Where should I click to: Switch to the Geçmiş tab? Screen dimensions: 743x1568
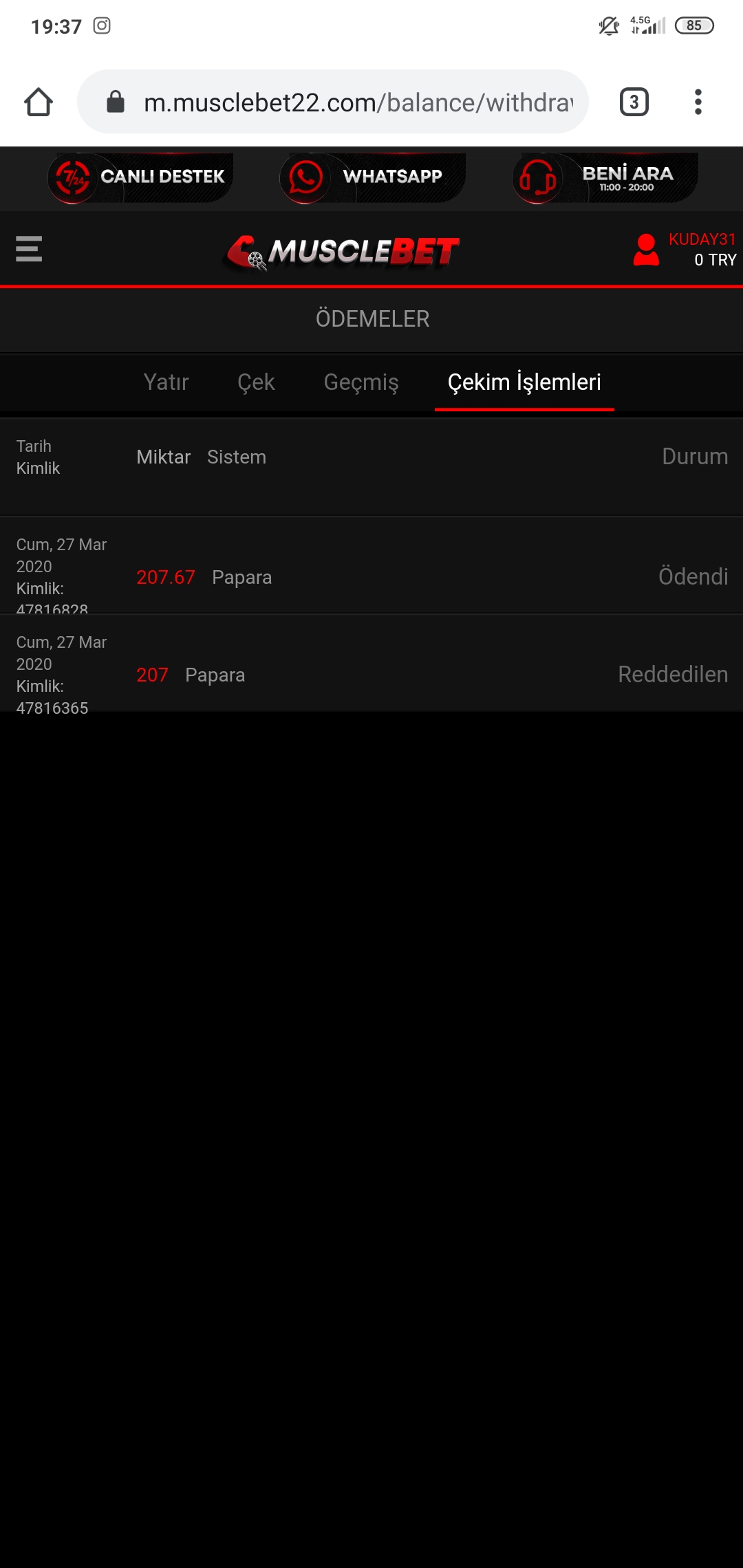click(x=361, y=382)
